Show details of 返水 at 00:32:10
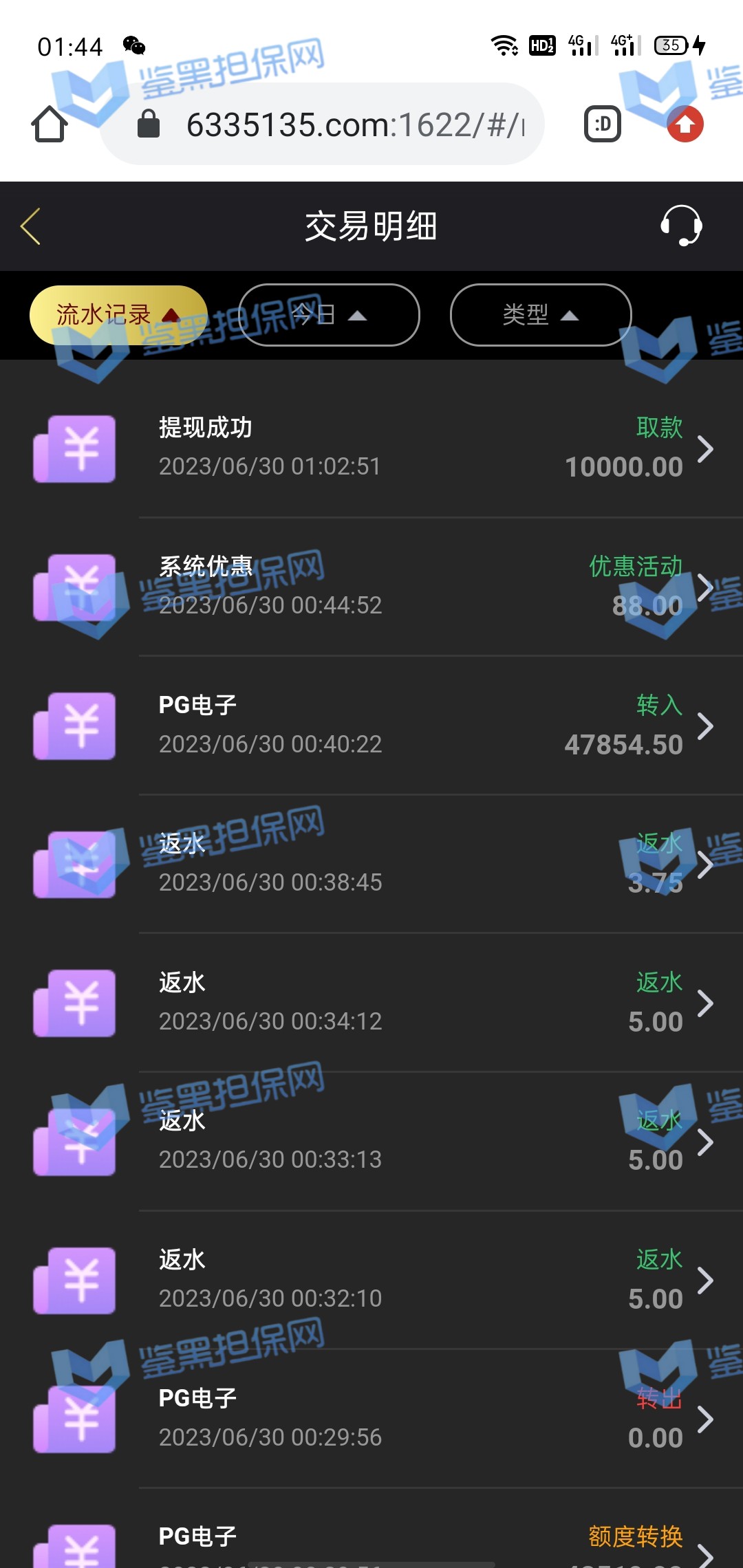The image size is (743, 1568). [x=413, y=1281]
